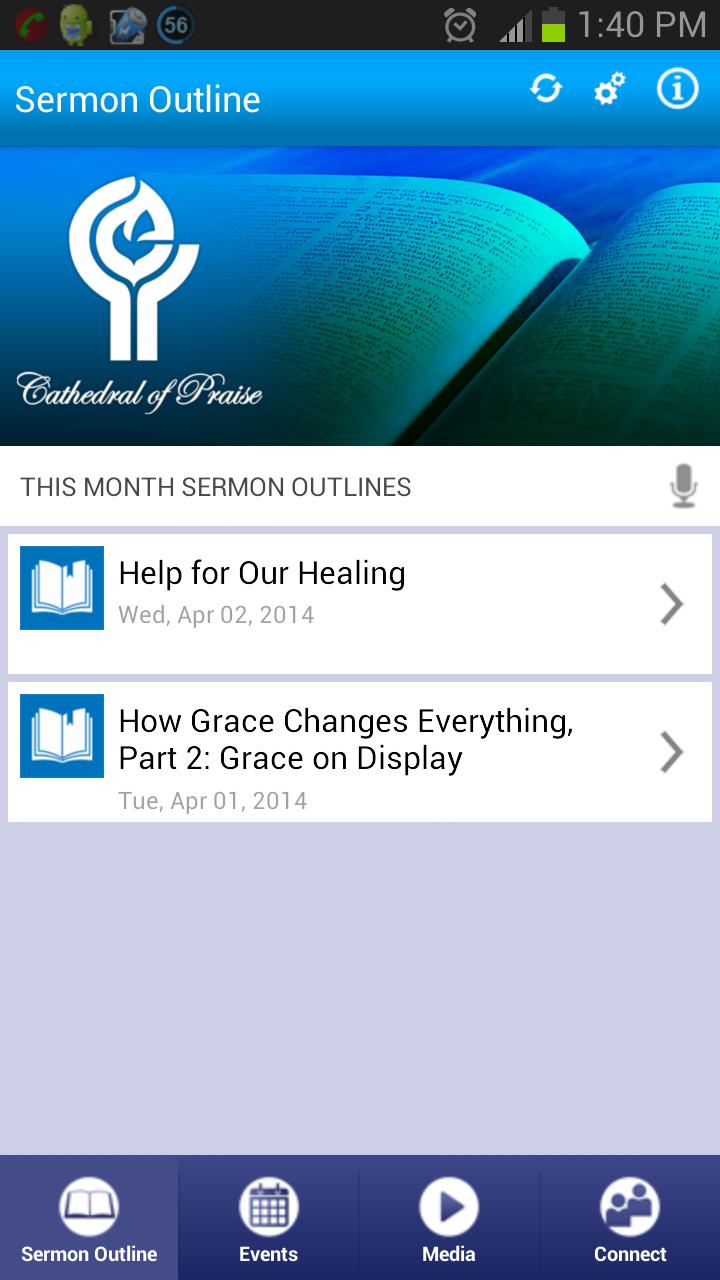Open the info icon
The height and width of the screenshot is (1280, 720).
(x=677, y=90)
